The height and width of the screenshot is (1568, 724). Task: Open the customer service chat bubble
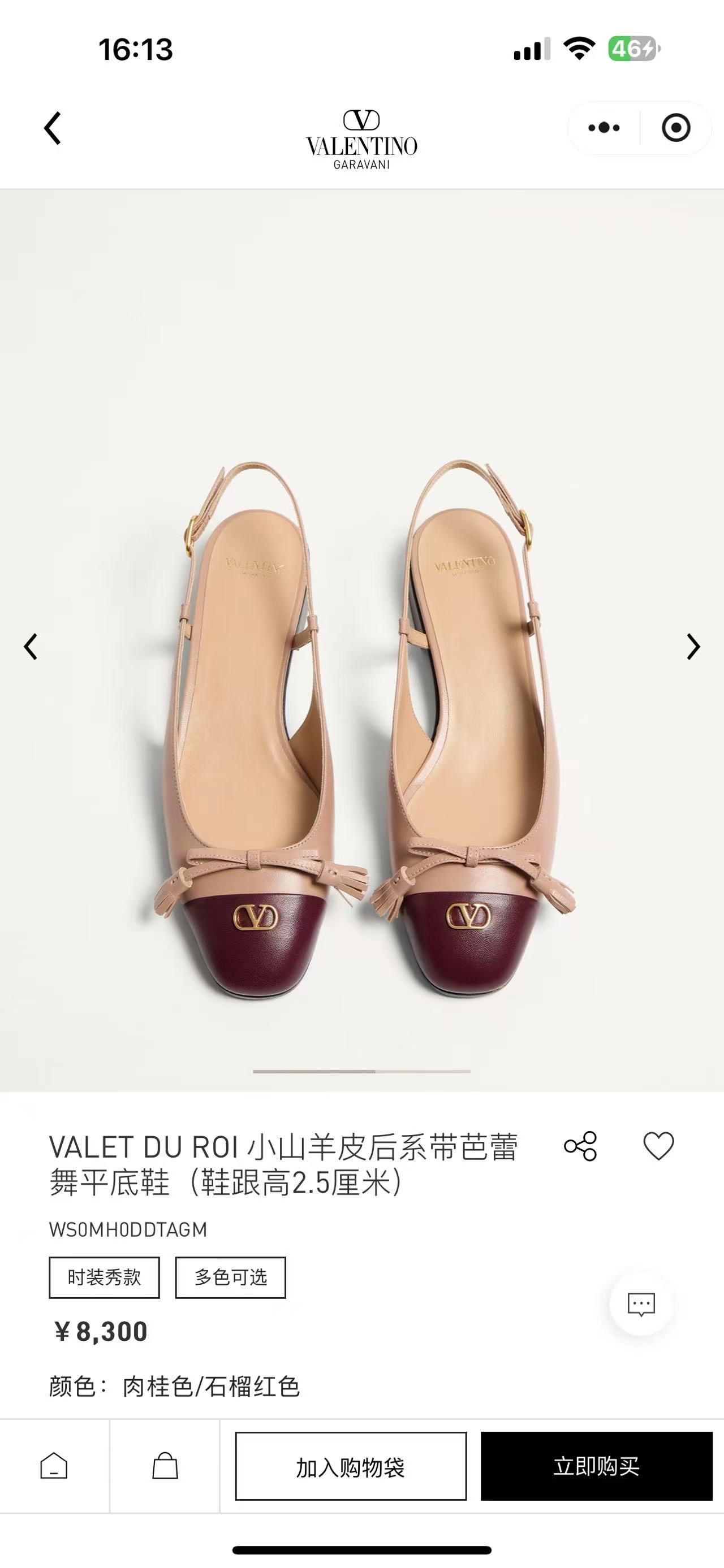(641, 1305)
